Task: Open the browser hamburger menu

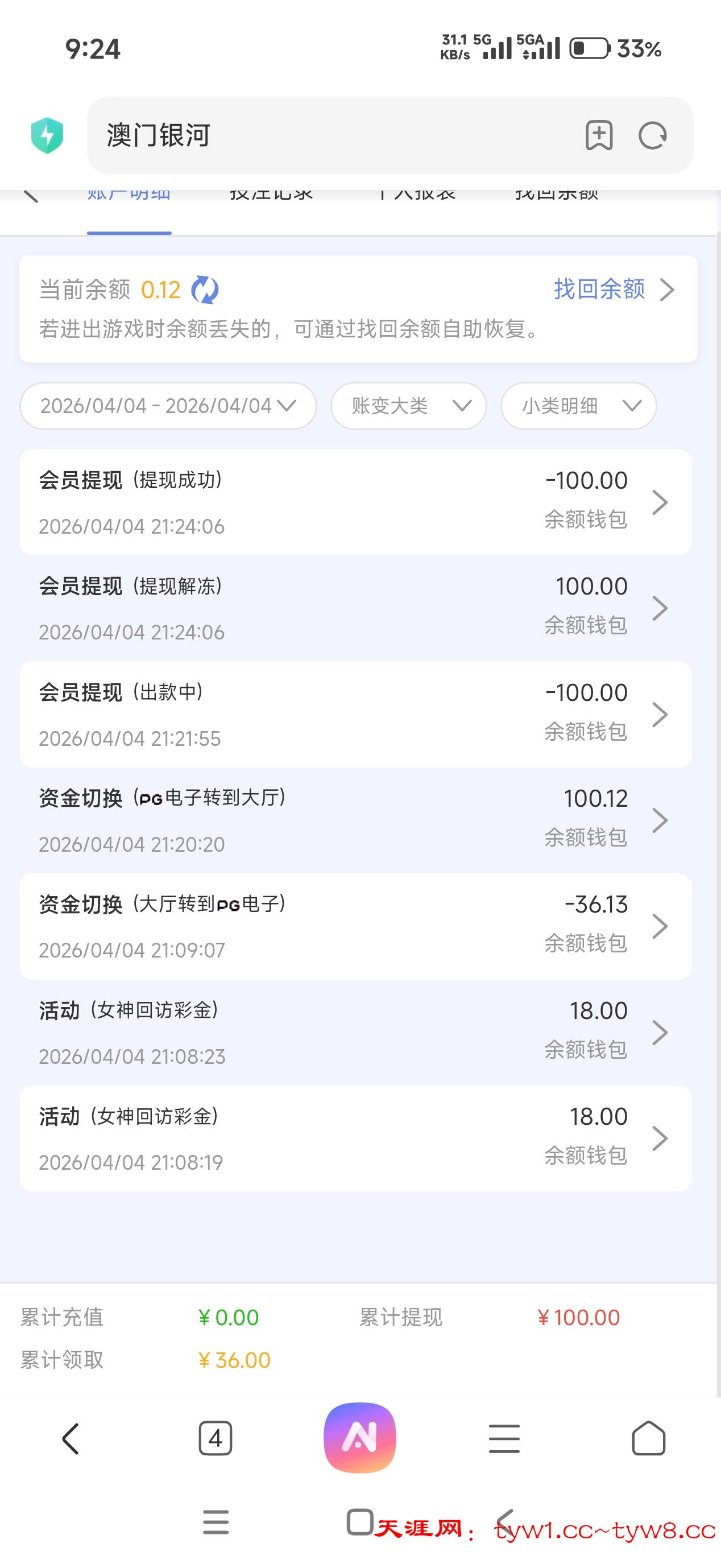Action: [504, 1439]
